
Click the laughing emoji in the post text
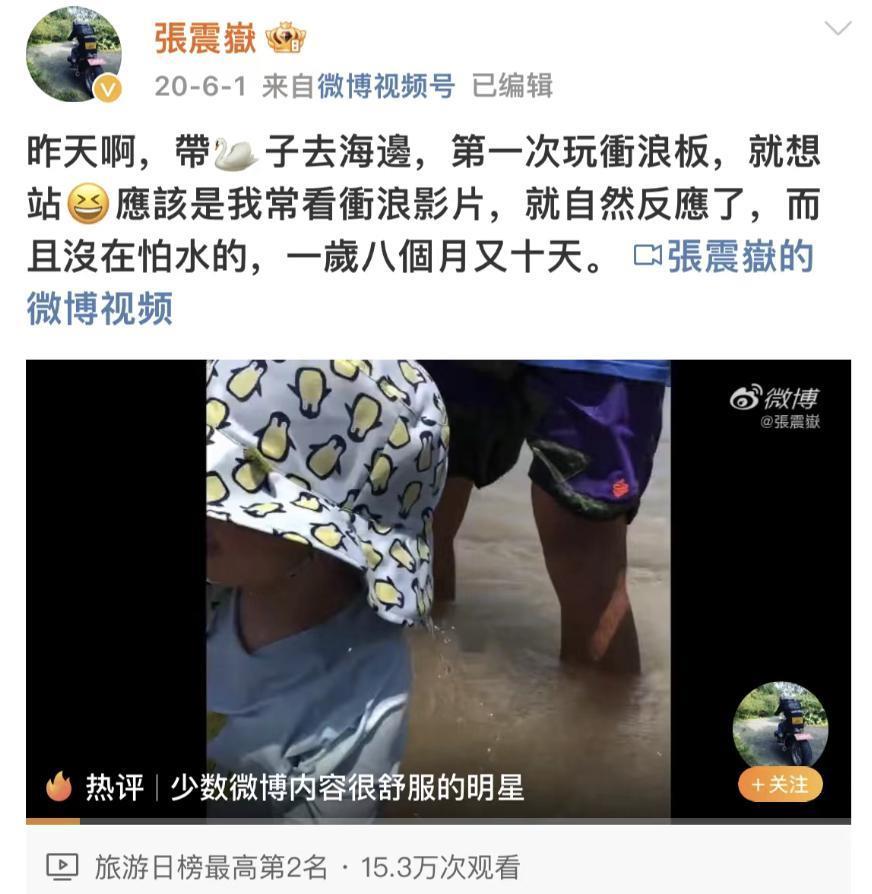coord(87,201)
